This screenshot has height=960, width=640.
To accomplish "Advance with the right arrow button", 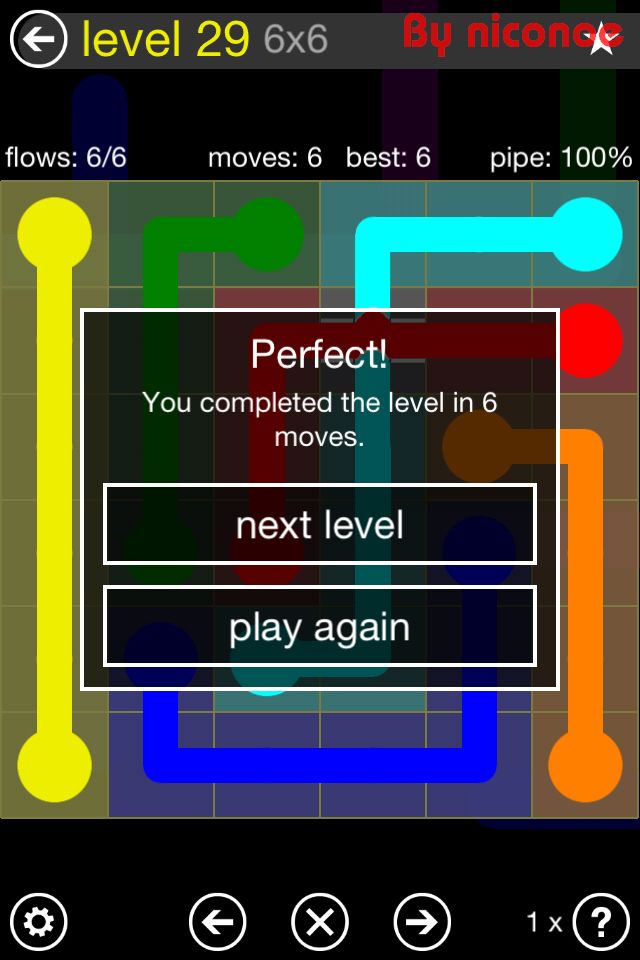I will 422,921.
